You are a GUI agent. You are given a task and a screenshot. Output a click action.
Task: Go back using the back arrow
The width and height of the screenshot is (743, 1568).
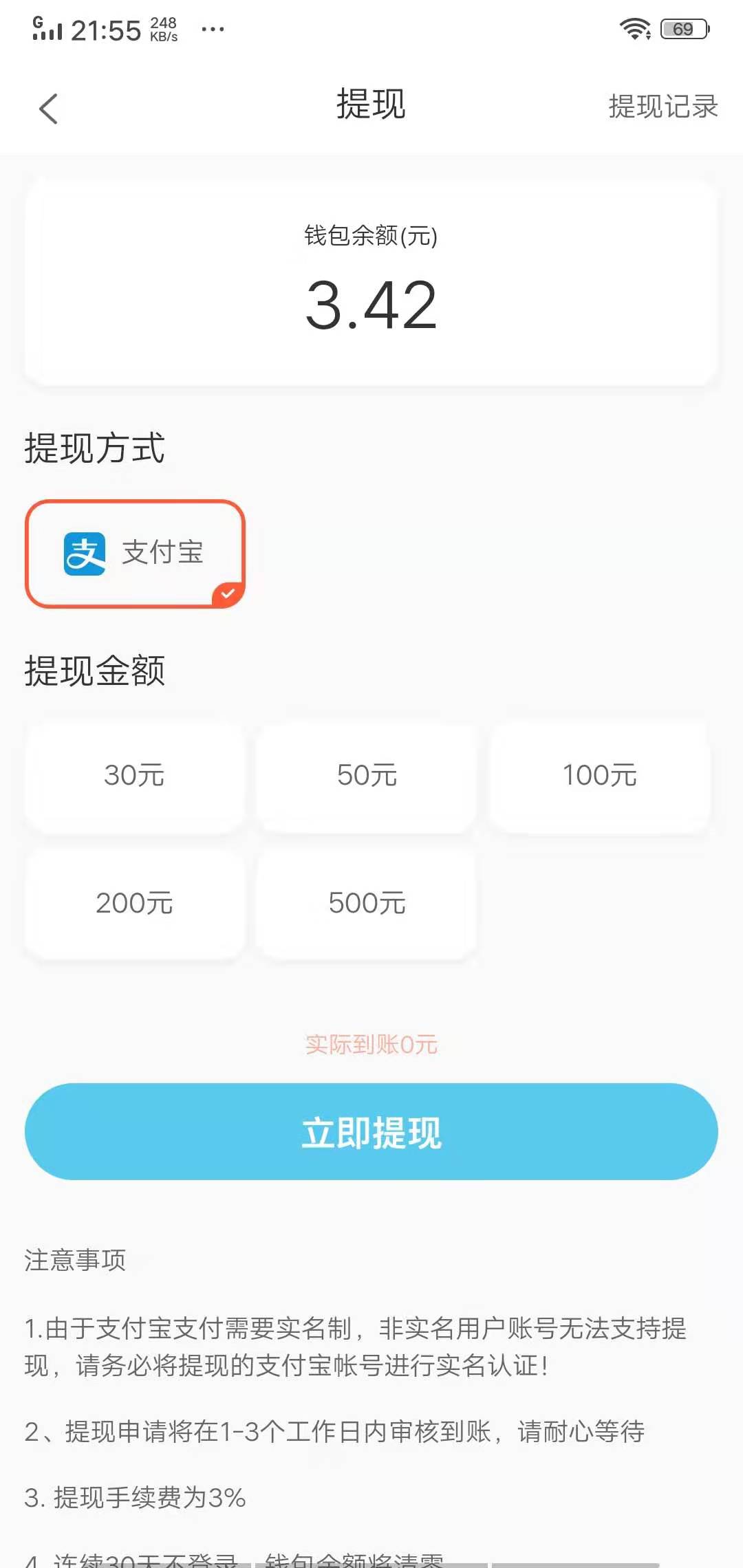coord(48,109)
